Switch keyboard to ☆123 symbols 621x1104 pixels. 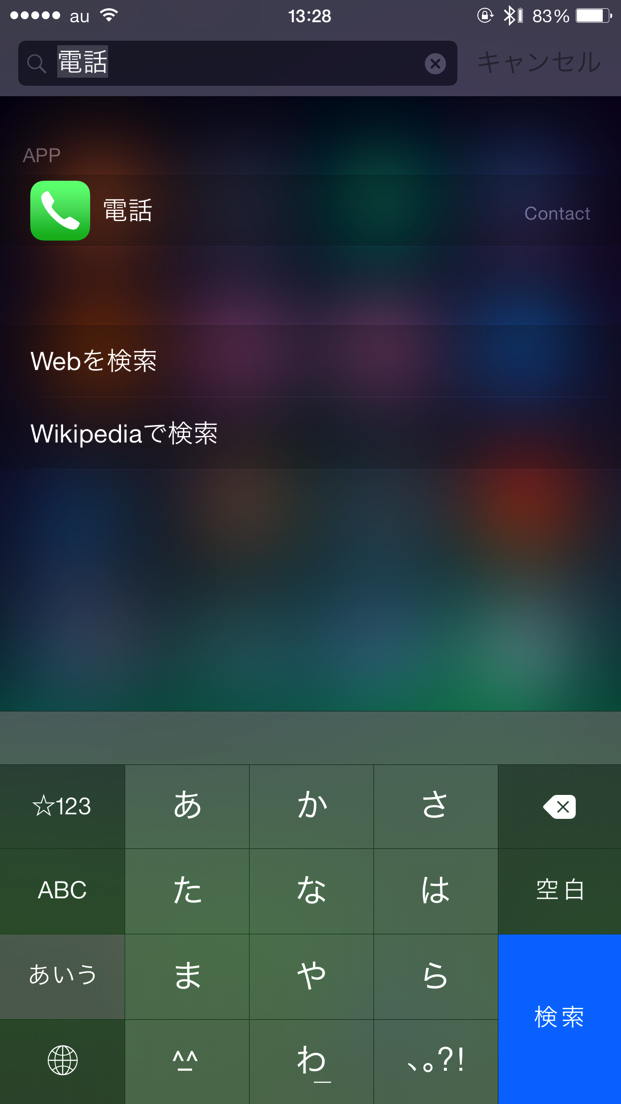[x=62, y=806]
